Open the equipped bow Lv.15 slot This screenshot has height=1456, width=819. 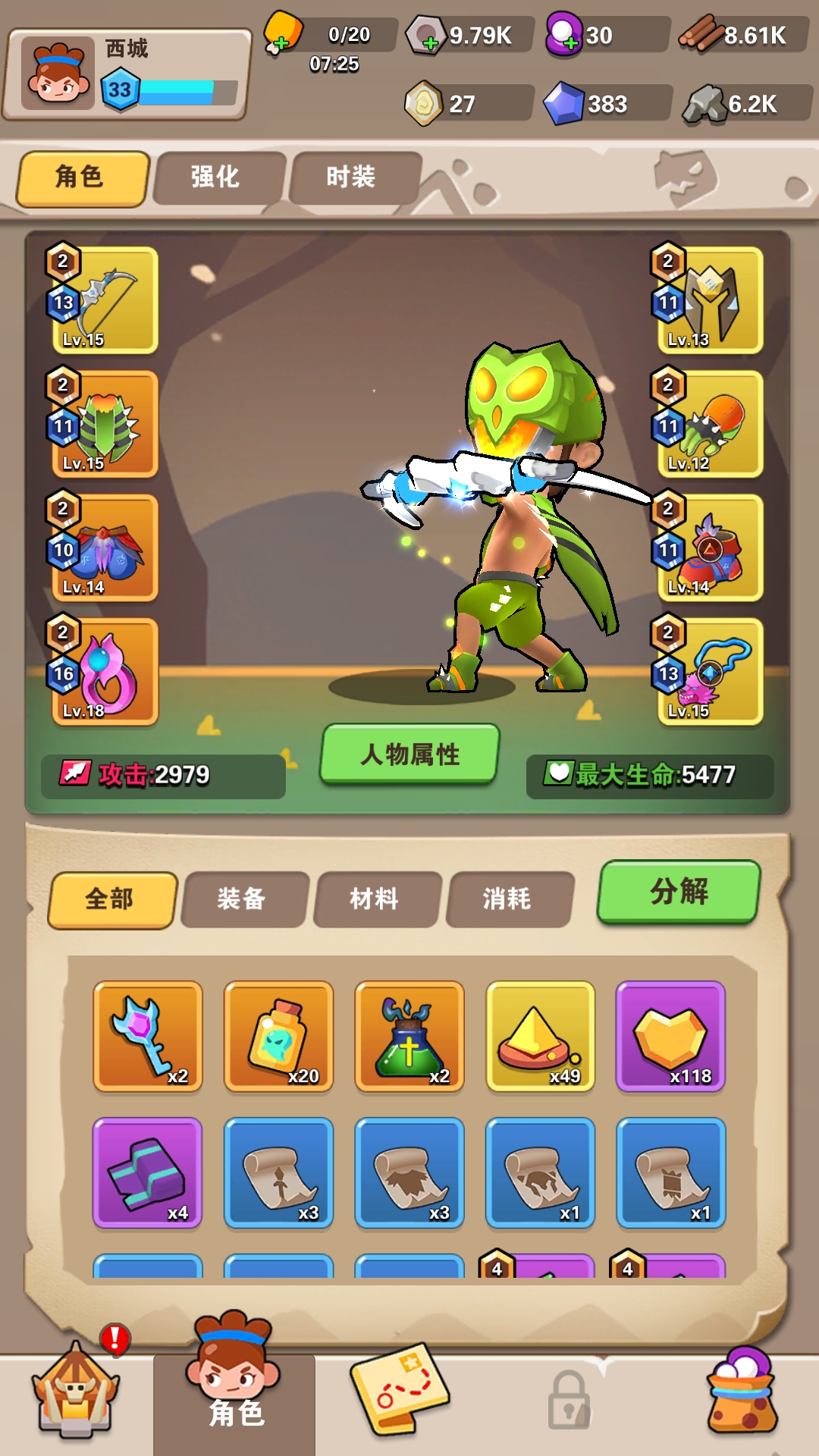pos(105,300)
